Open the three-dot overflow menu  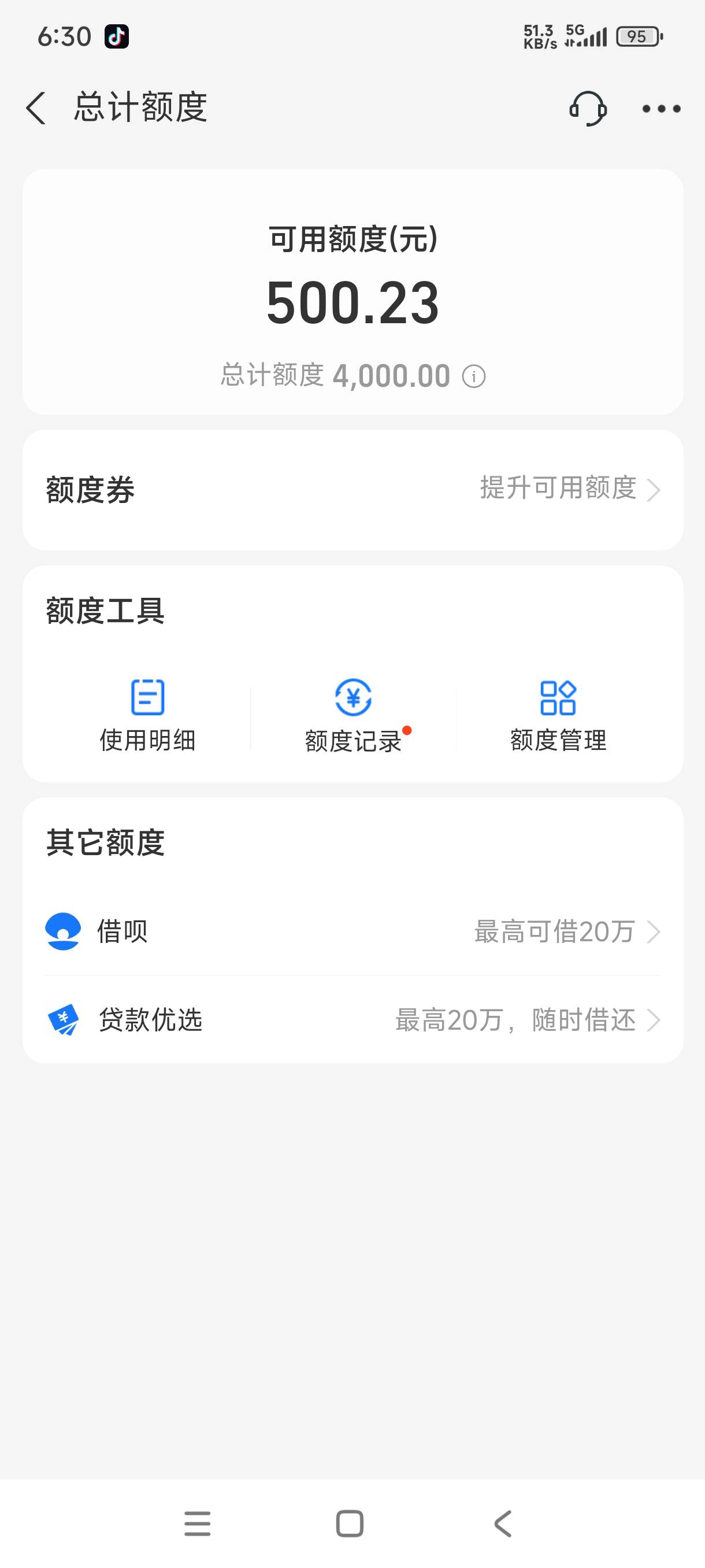pyautogui.click(x=661, y=109)
